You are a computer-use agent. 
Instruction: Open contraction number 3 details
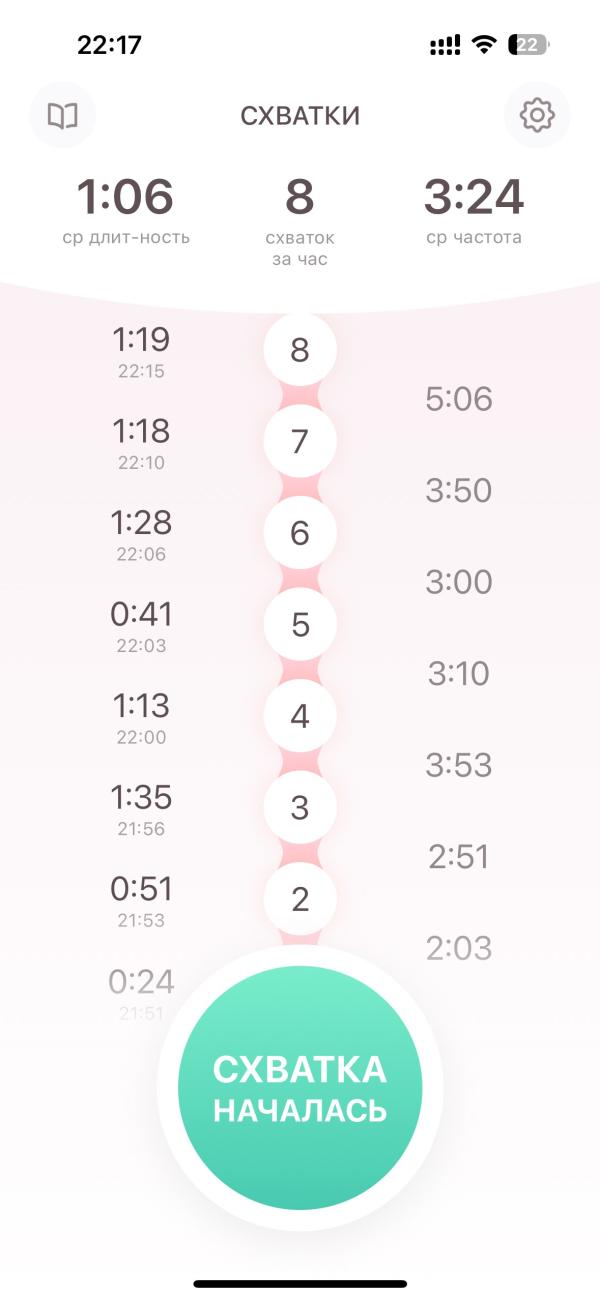tap(300, 808)
